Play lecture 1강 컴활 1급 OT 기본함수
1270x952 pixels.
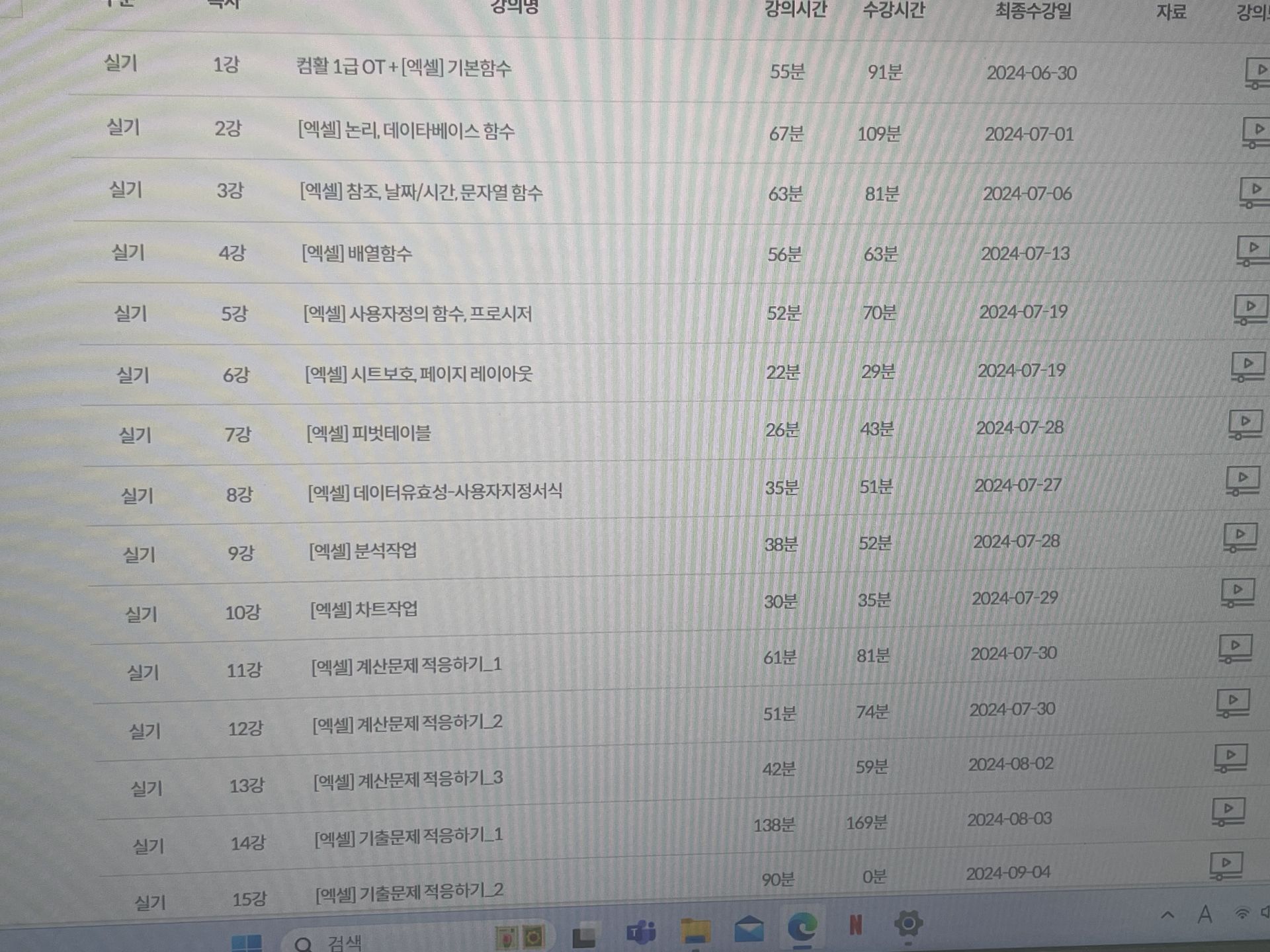1257,73
